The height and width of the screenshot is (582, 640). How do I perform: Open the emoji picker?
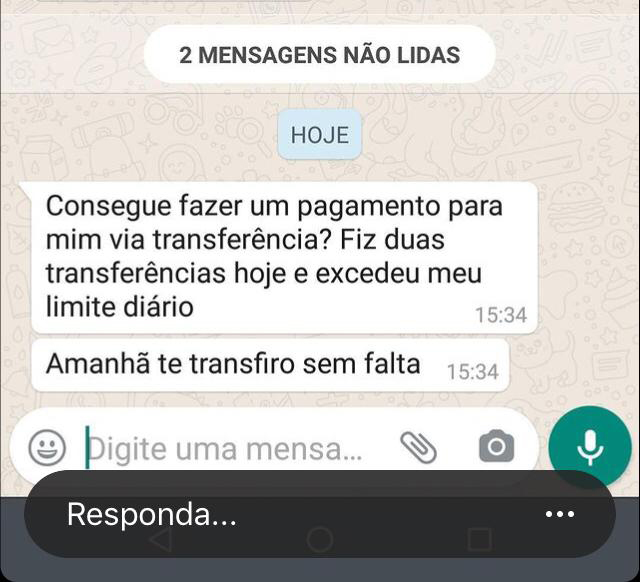(x=46, y=447)
